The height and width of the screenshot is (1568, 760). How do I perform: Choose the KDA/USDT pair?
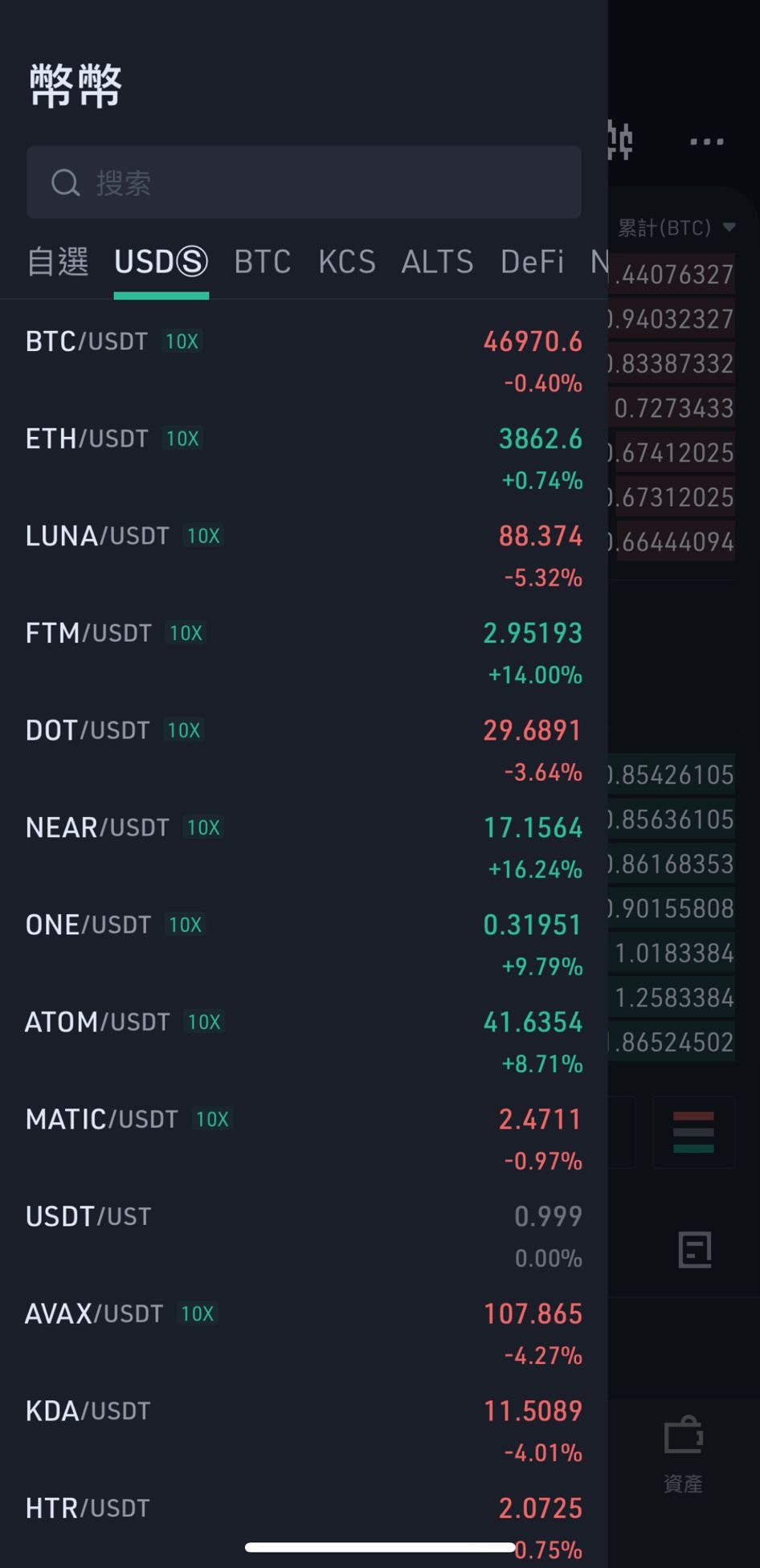click(304, 1429)
